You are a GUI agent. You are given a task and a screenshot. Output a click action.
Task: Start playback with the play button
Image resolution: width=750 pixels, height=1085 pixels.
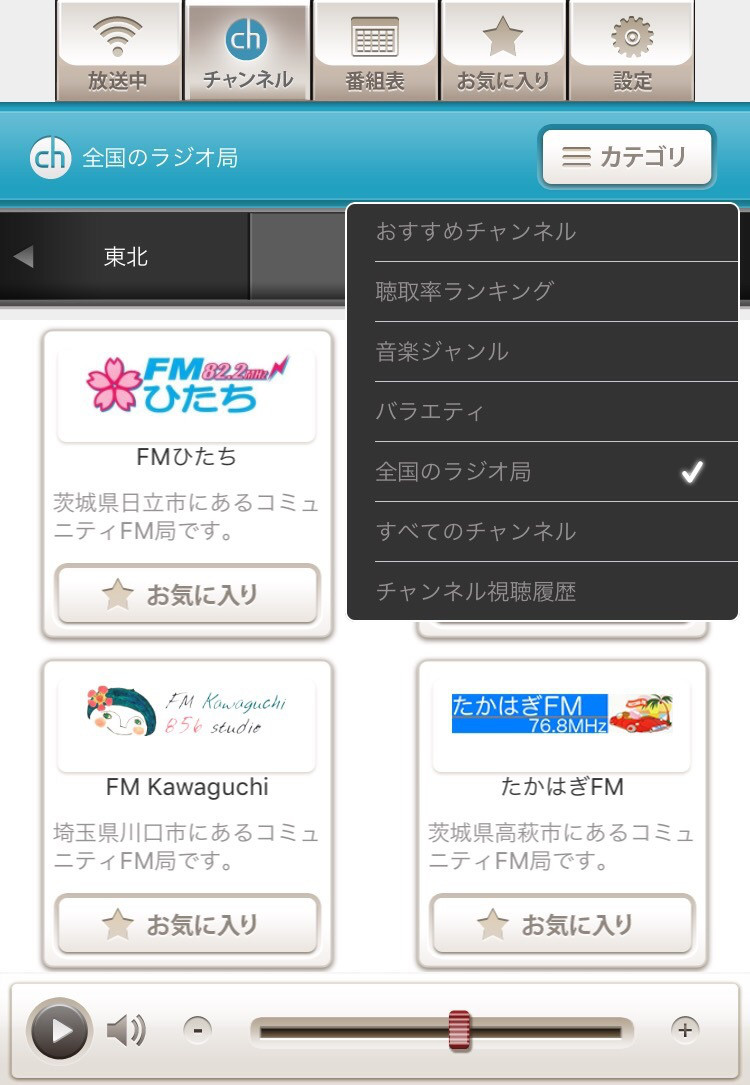(x=59, y=1030)
